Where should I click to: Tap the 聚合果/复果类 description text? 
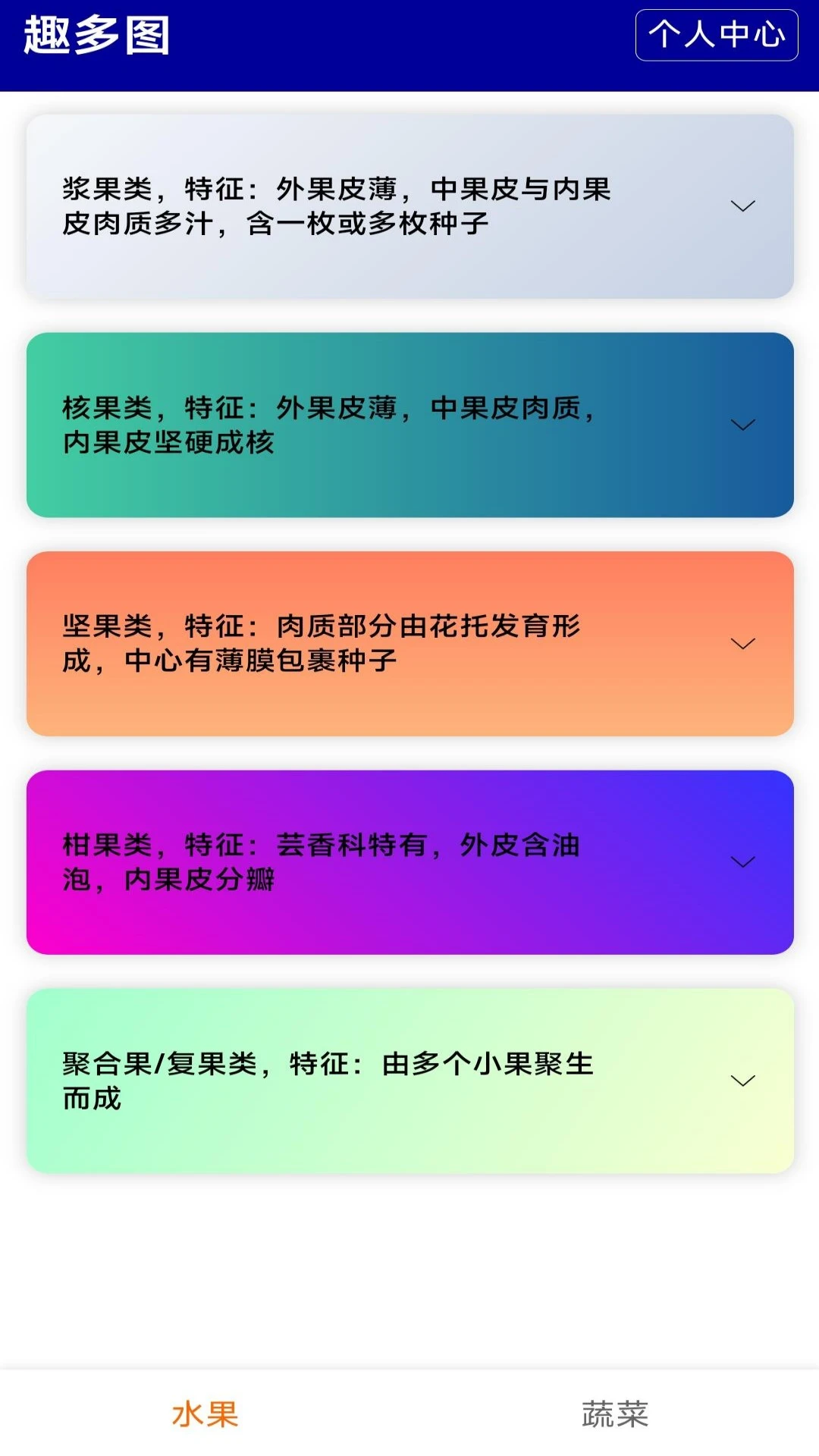(326, 1083)
